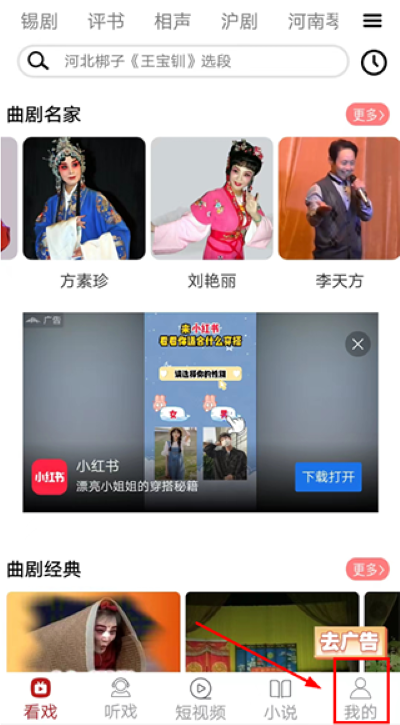This screenshot has width=400, height=725.
Task: Dismiss the 小红书 ad banner
Action: coord(357,344)
